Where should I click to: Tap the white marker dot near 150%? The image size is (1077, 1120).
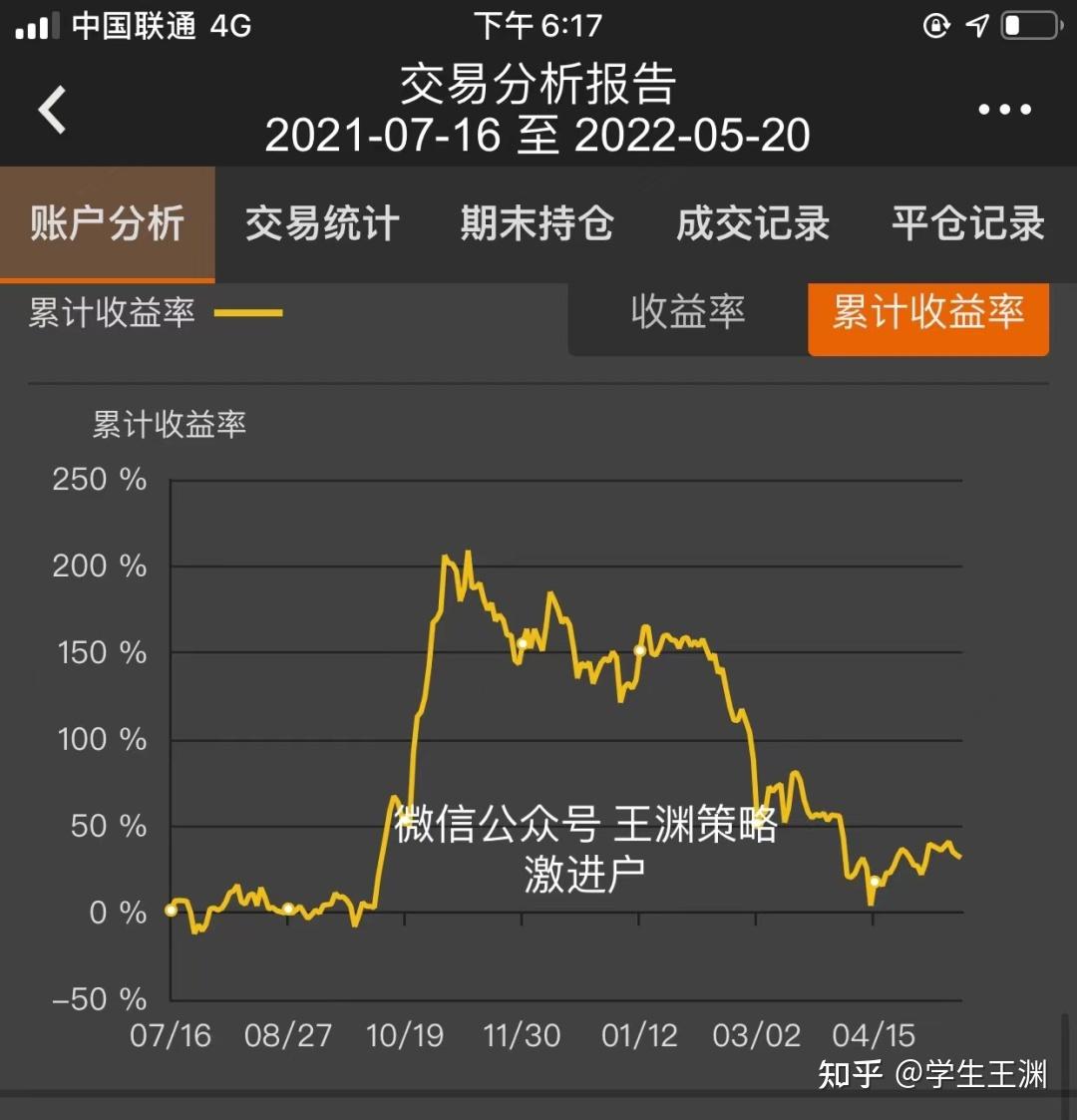pyautogui.click(x=521, y=644)
